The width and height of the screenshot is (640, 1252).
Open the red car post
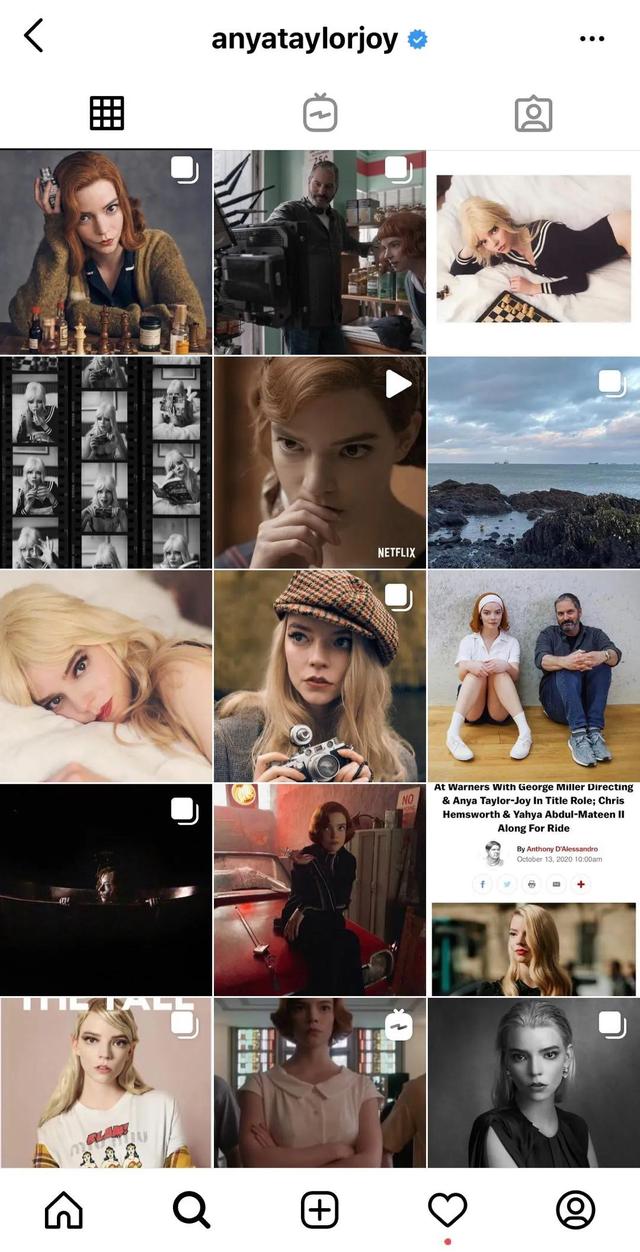[x=320, y=889]
